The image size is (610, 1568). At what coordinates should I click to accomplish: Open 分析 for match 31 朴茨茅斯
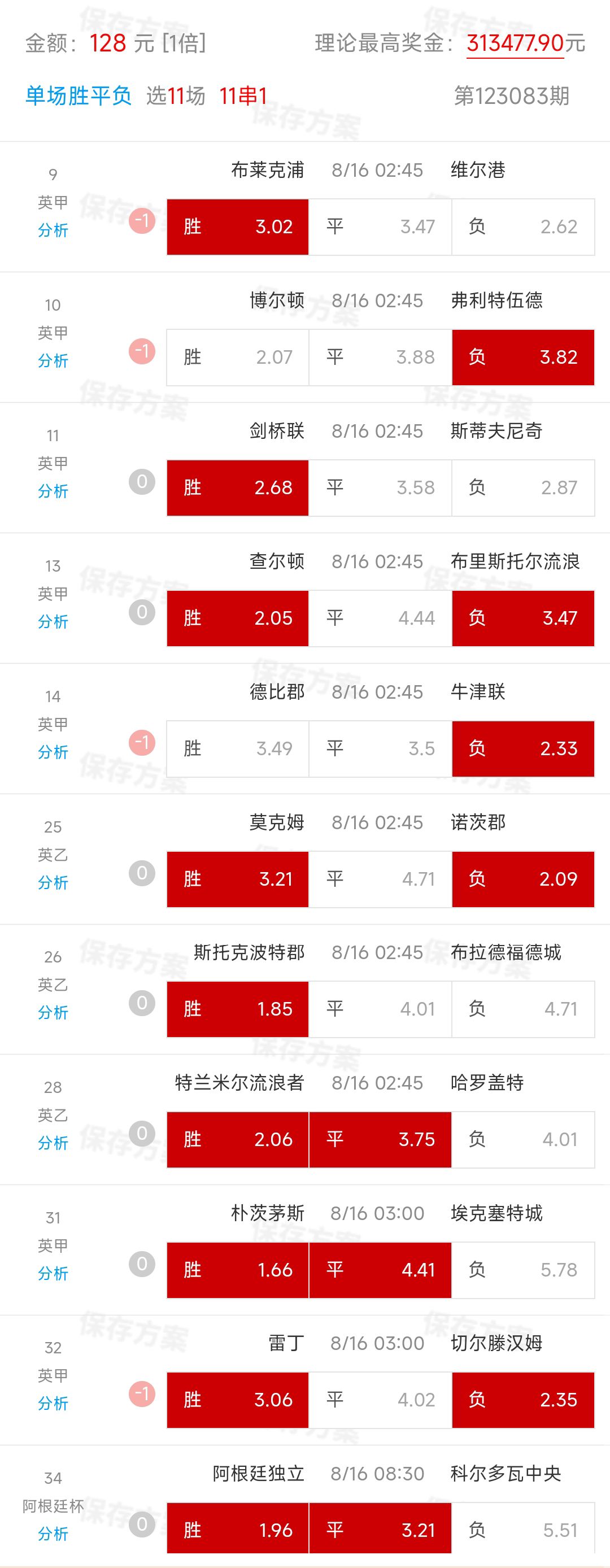[x=53, y=1273]
